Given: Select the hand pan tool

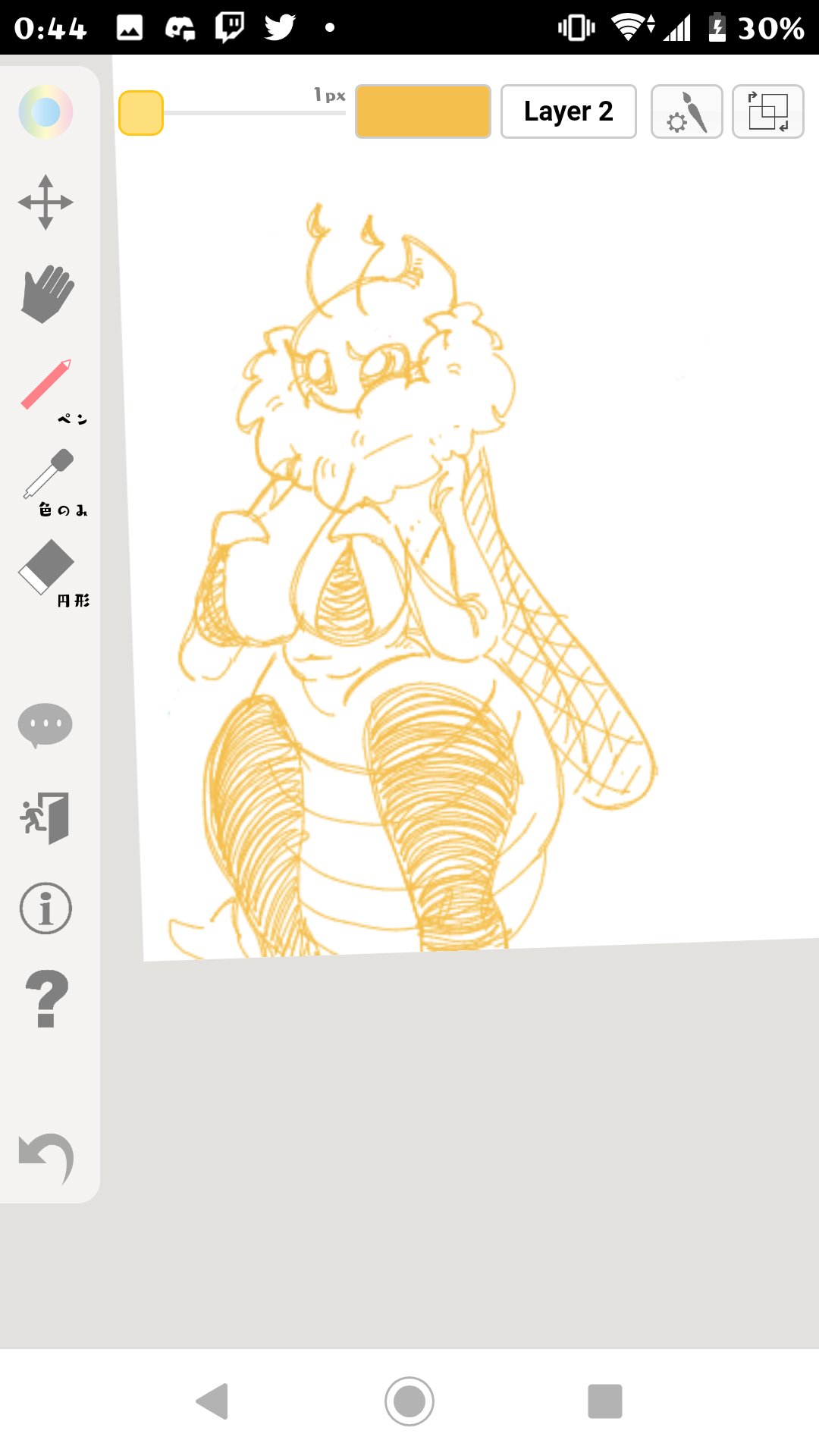Looking at the screenshot, I should tap(47, 293).
